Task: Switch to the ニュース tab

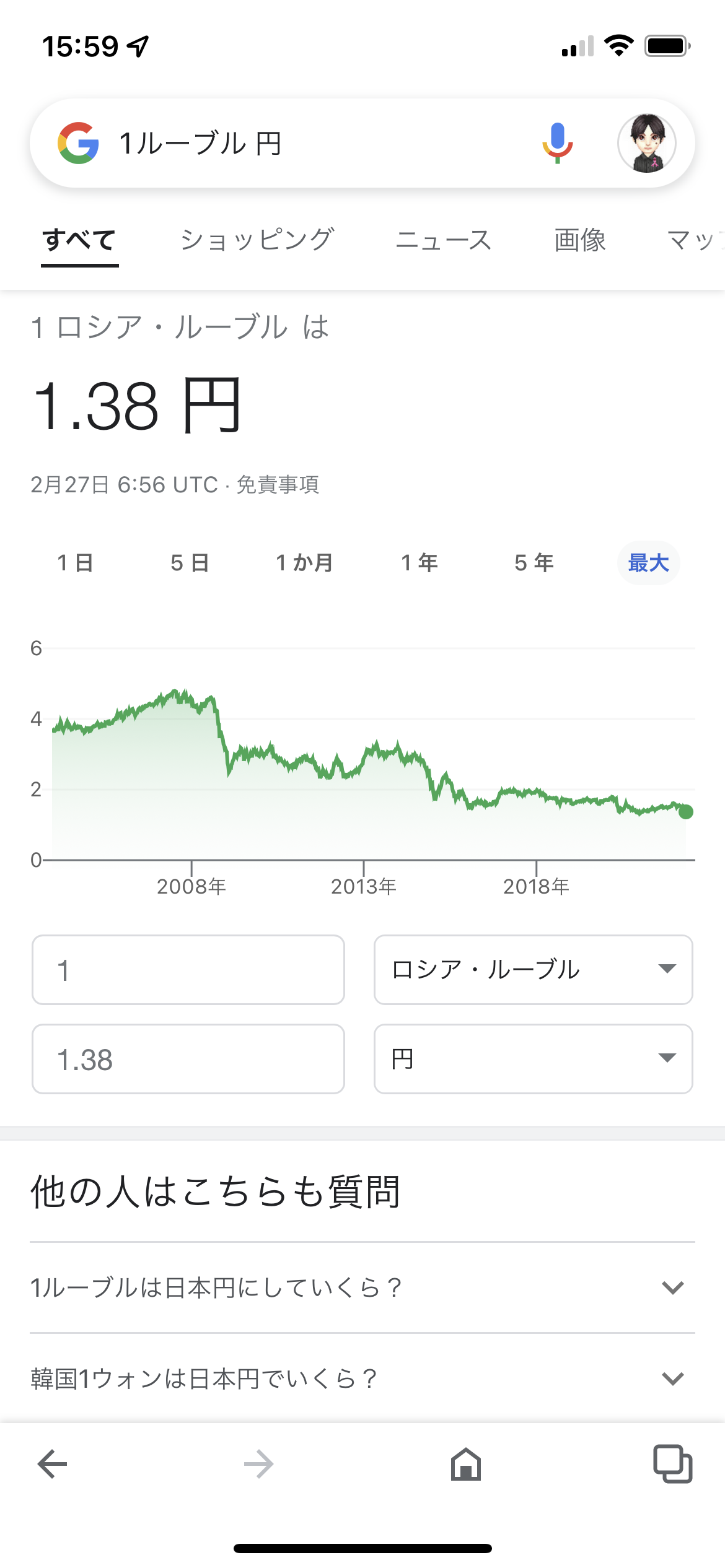Action: (x=444, y=240)
